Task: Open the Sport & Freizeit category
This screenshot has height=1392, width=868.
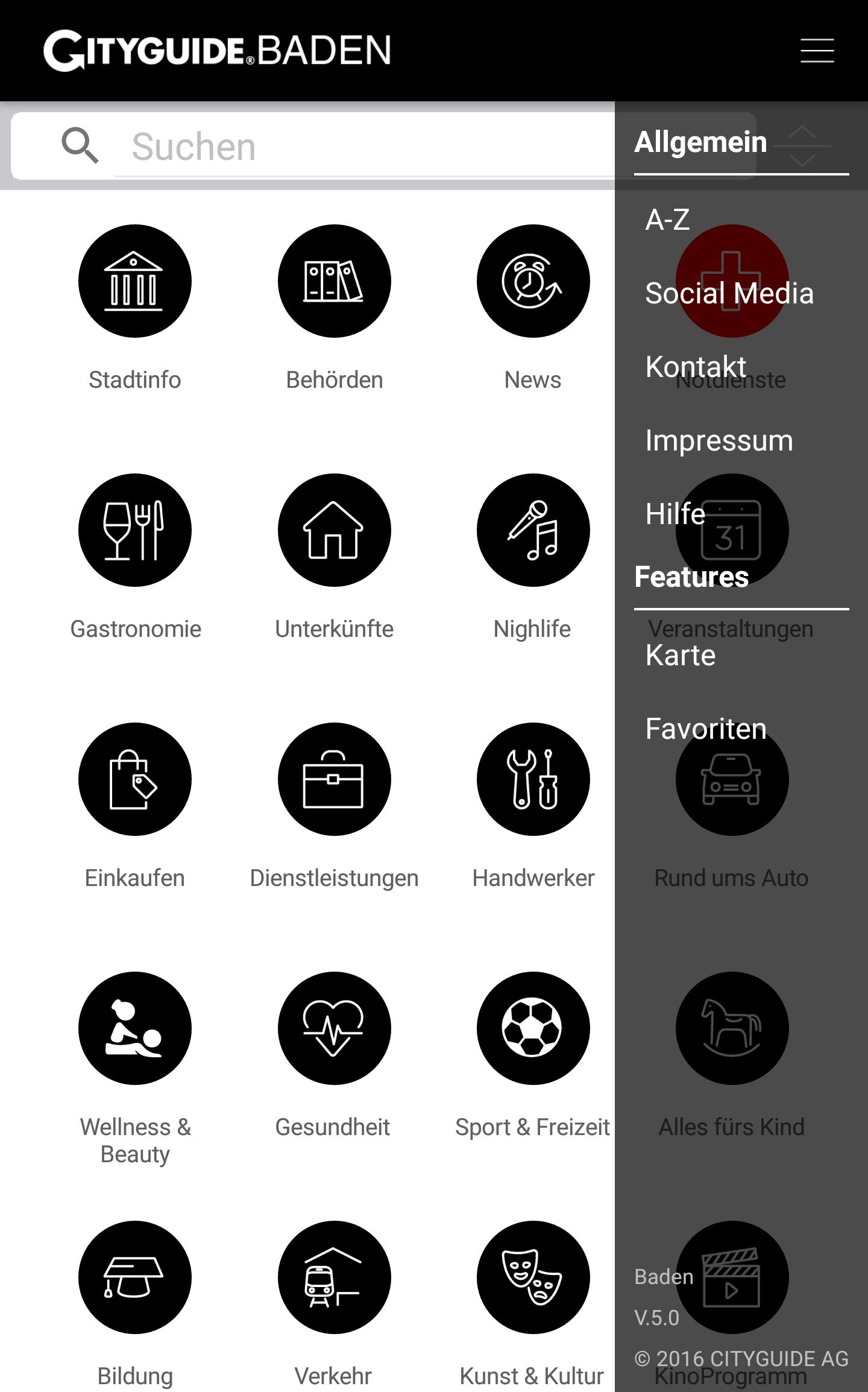Action: point(533,1028)
